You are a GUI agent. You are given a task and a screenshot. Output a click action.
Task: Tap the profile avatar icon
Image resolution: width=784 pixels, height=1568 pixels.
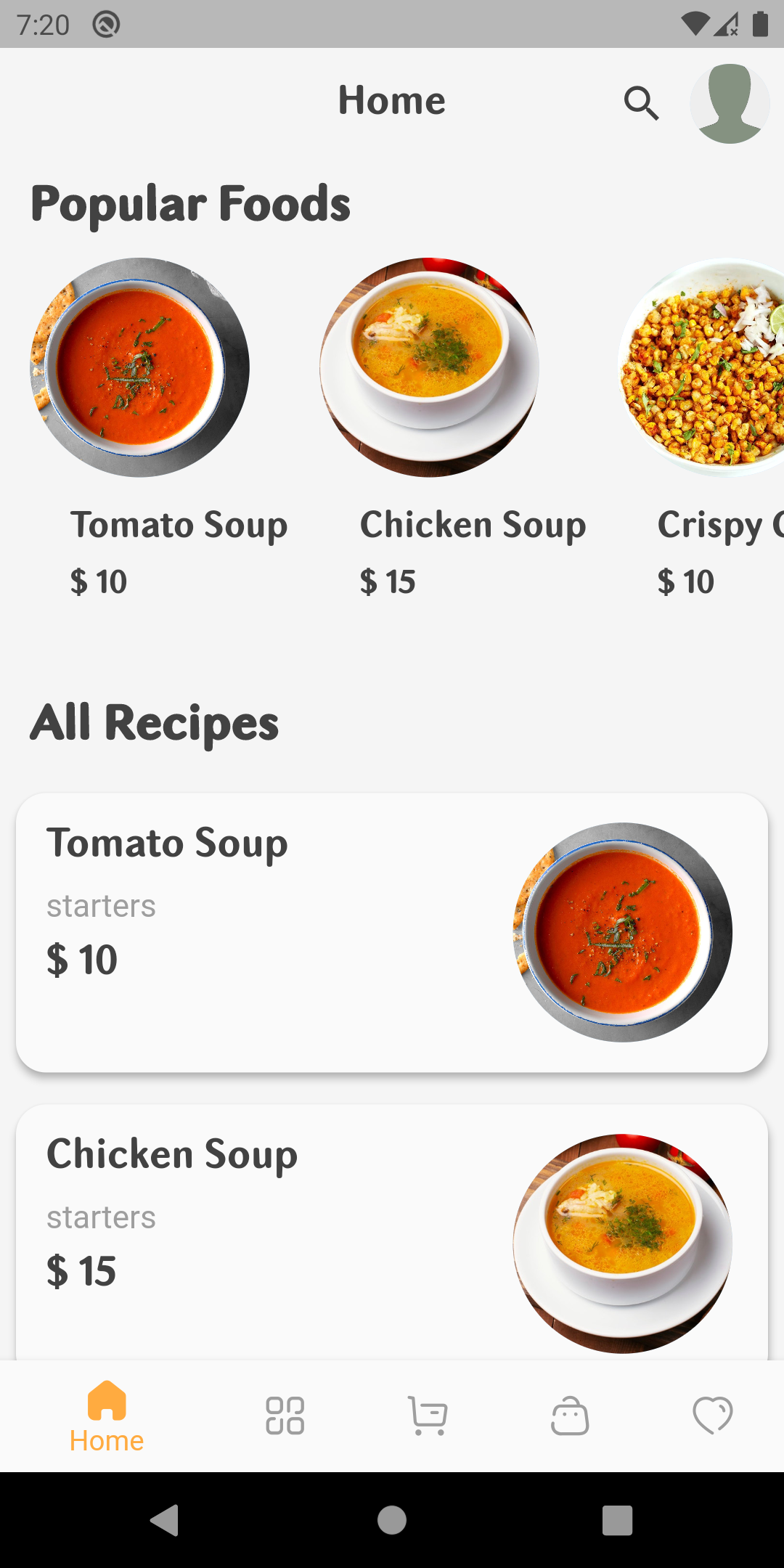click(x=730, y=104)
